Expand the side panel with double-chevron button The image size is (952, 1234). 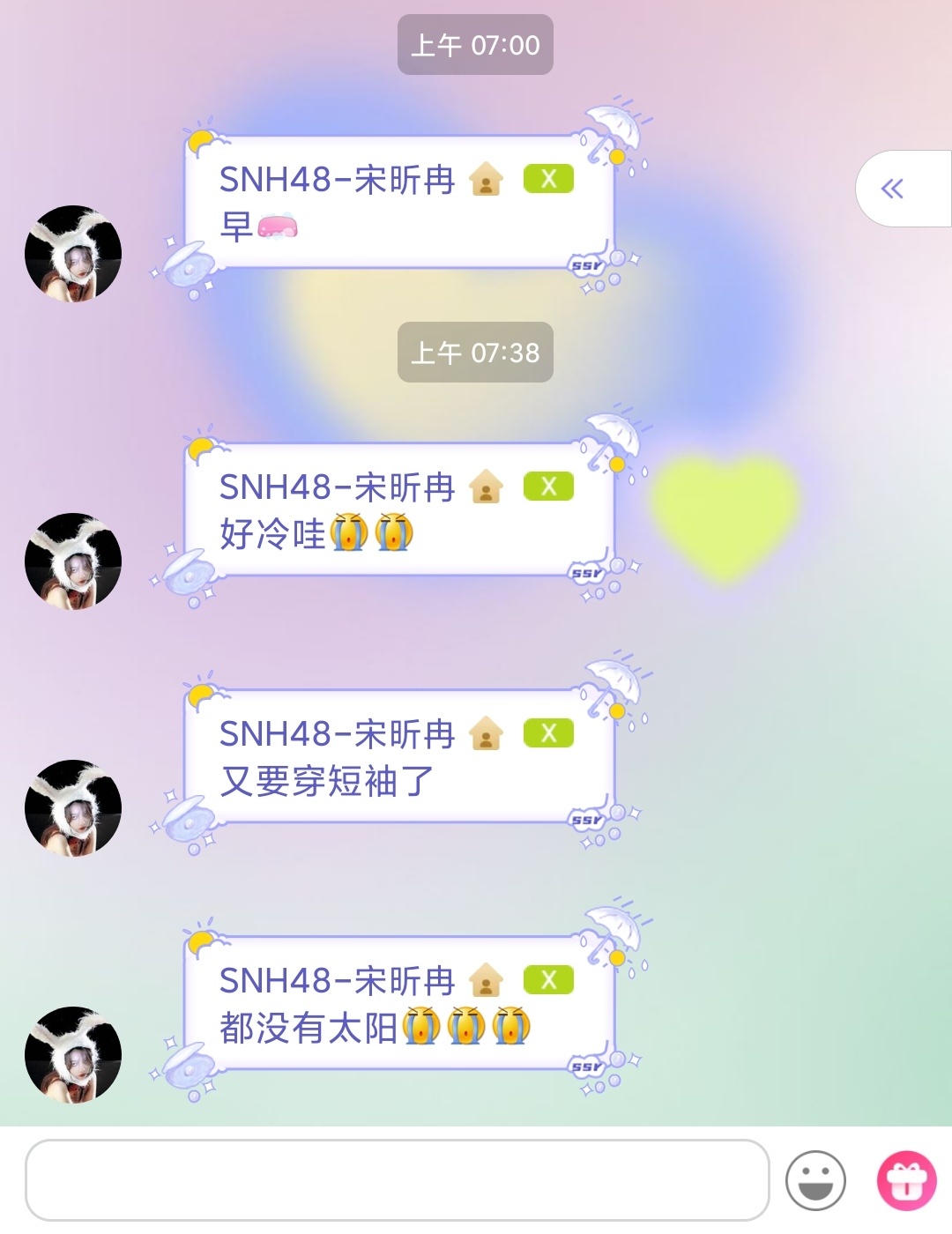(893, 189)
